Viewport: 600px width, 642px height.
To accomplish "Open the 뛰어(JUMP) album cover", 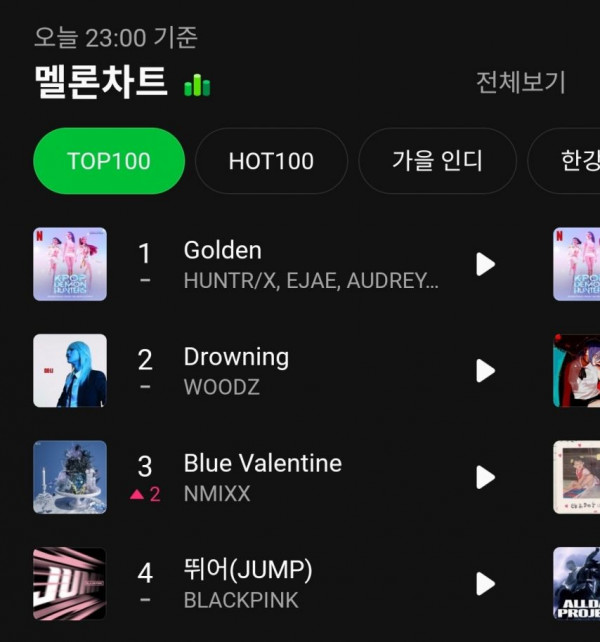I will click(70, 584).
